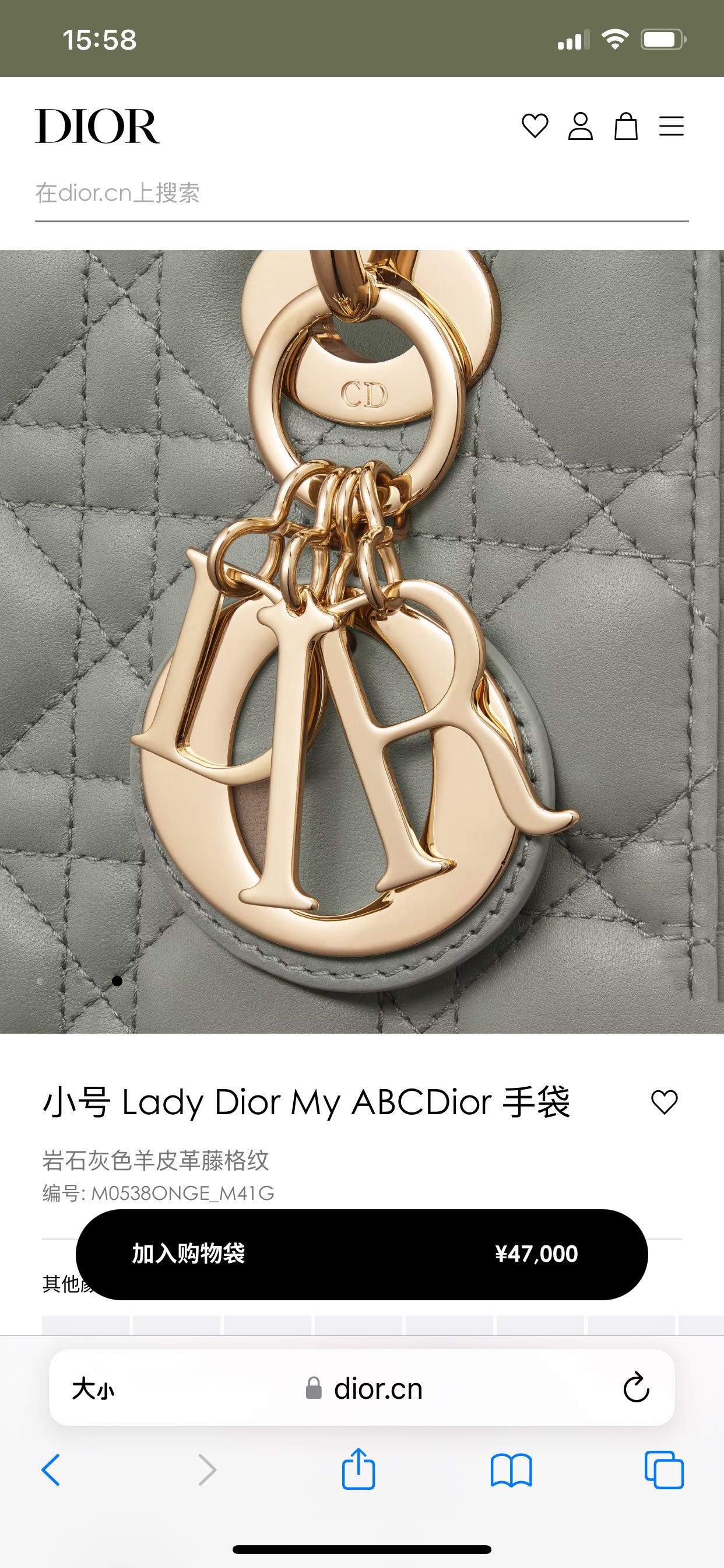The width and height of the screenshot is (724, 1568).
Task: Open Safari bookmarks
Action: (x=511, y=1470)
